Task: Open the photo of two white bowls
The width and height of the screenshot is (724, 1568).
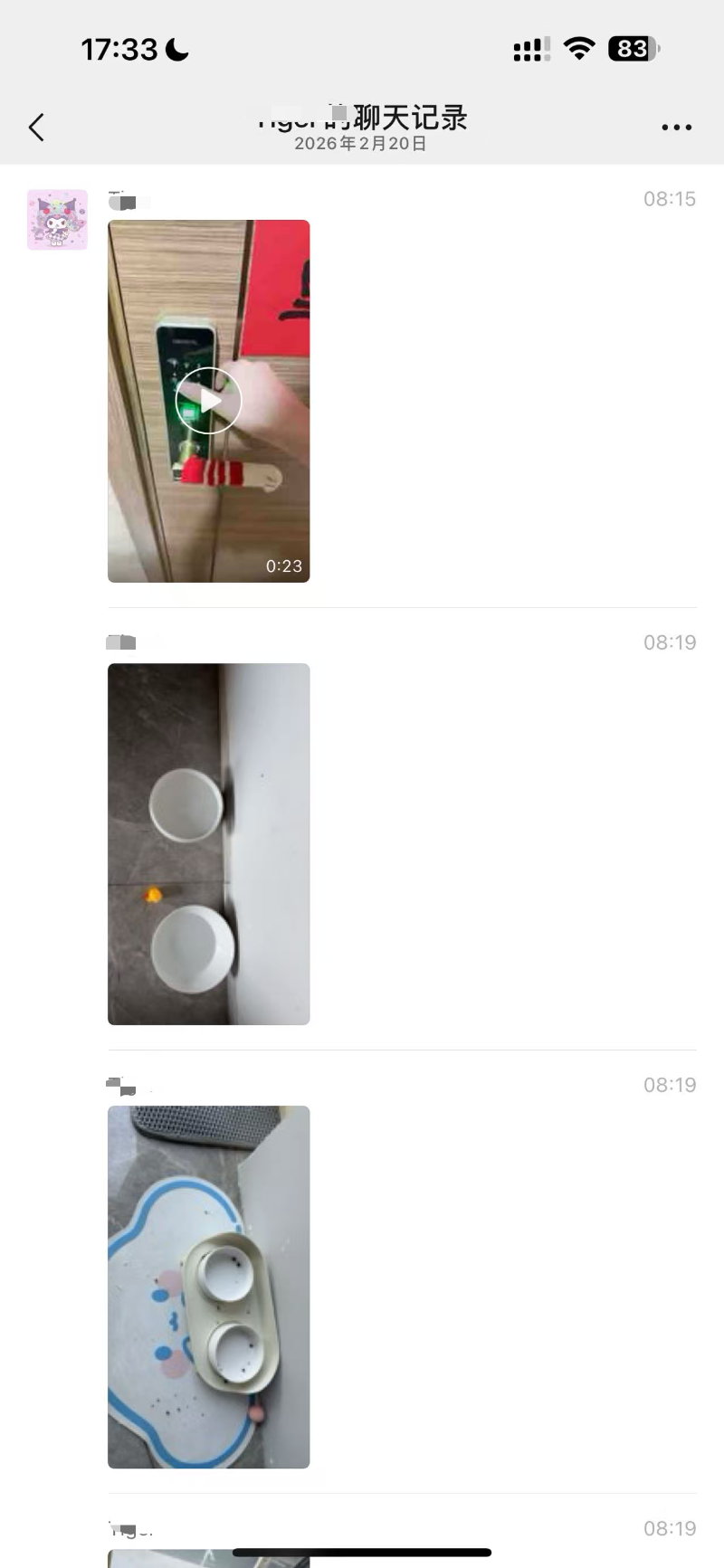Action: click(208, 843)
